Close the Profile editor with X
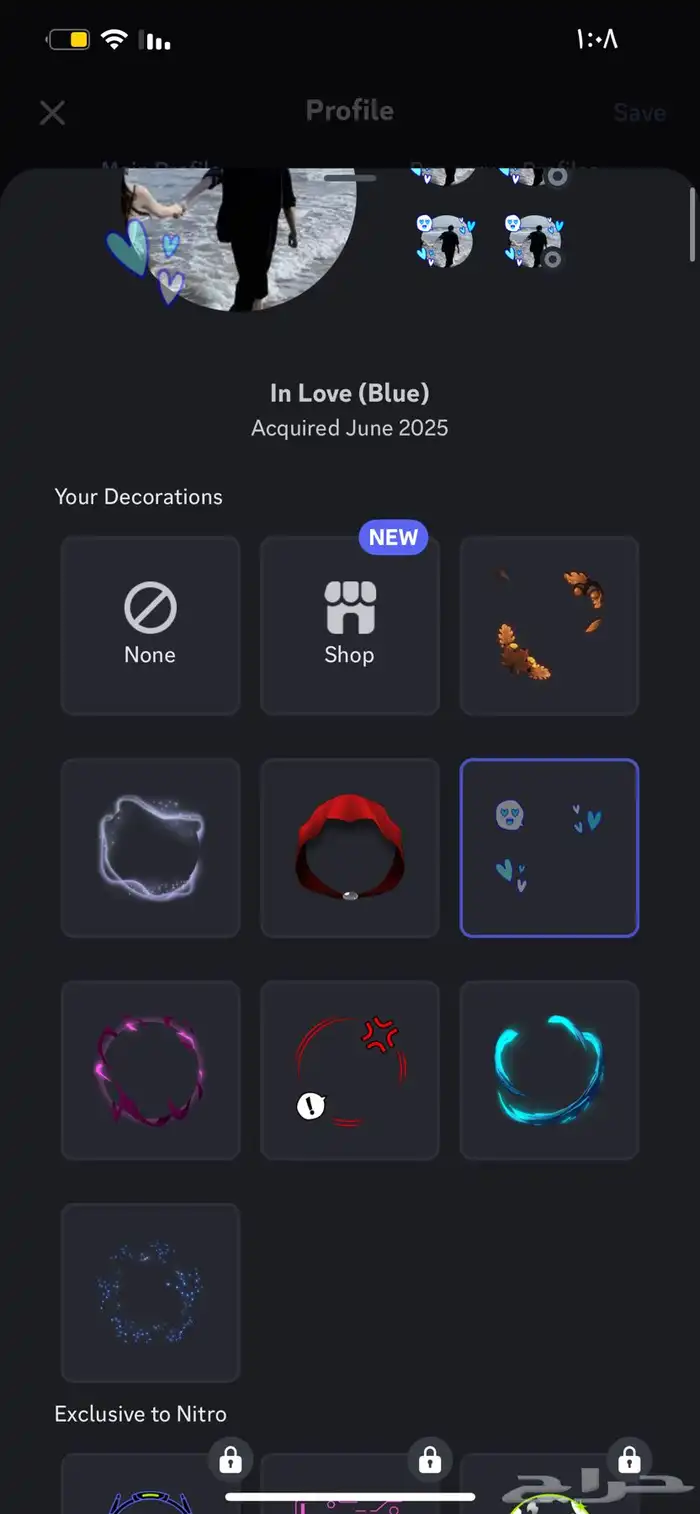Viewport: 700px width, 1514px height. click(52, 112)
